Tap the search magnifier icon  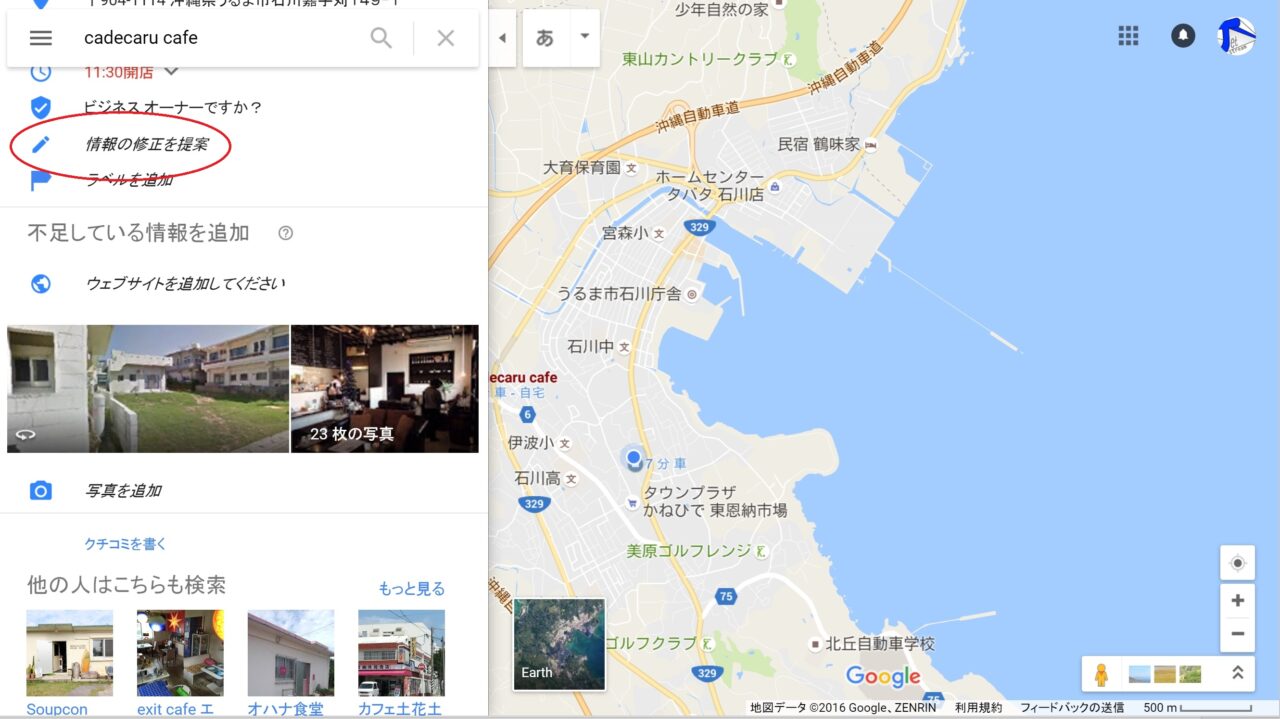(381, 38)
